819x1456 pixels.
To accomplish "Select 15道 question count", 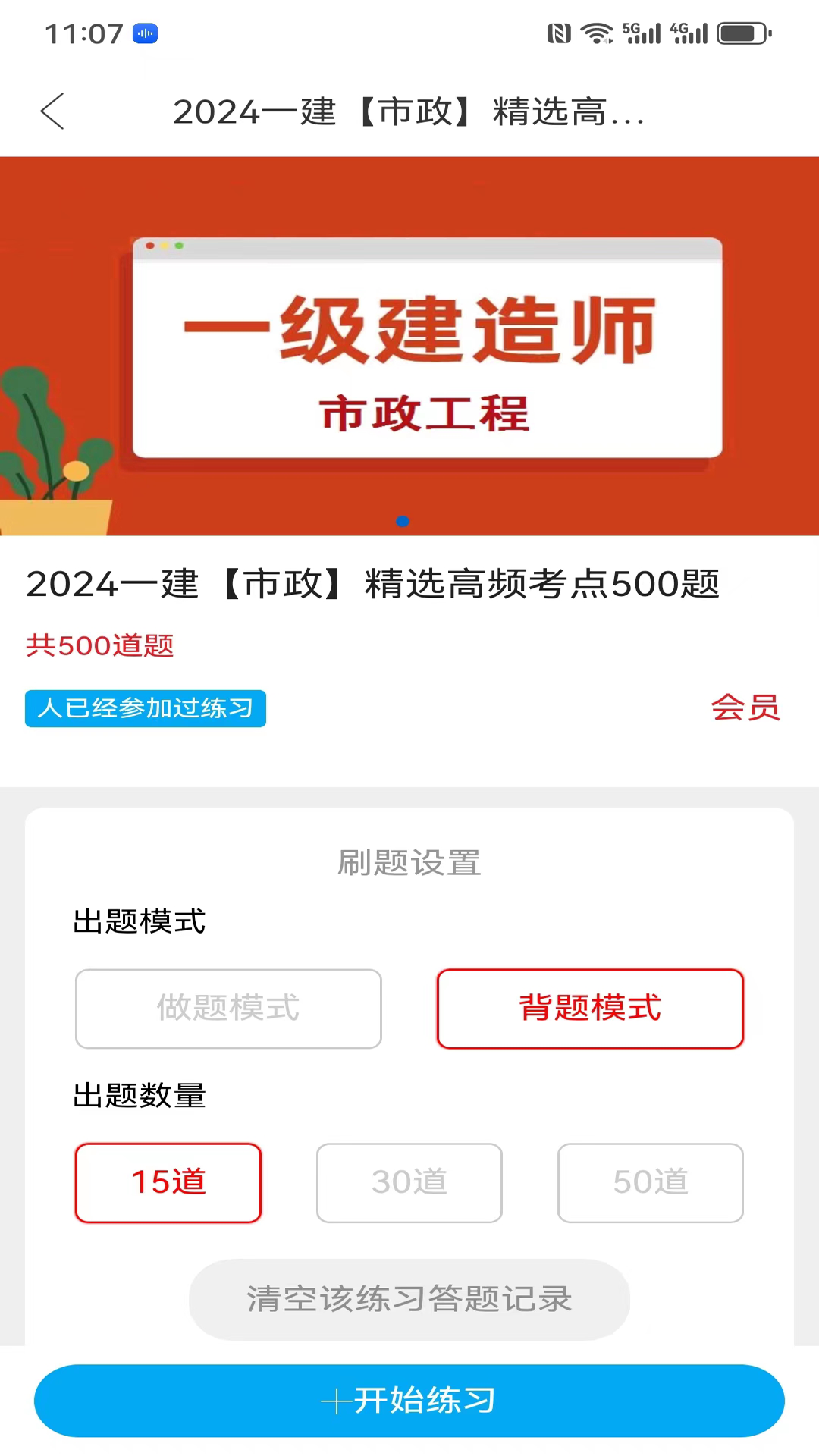I will point(168,1183).
